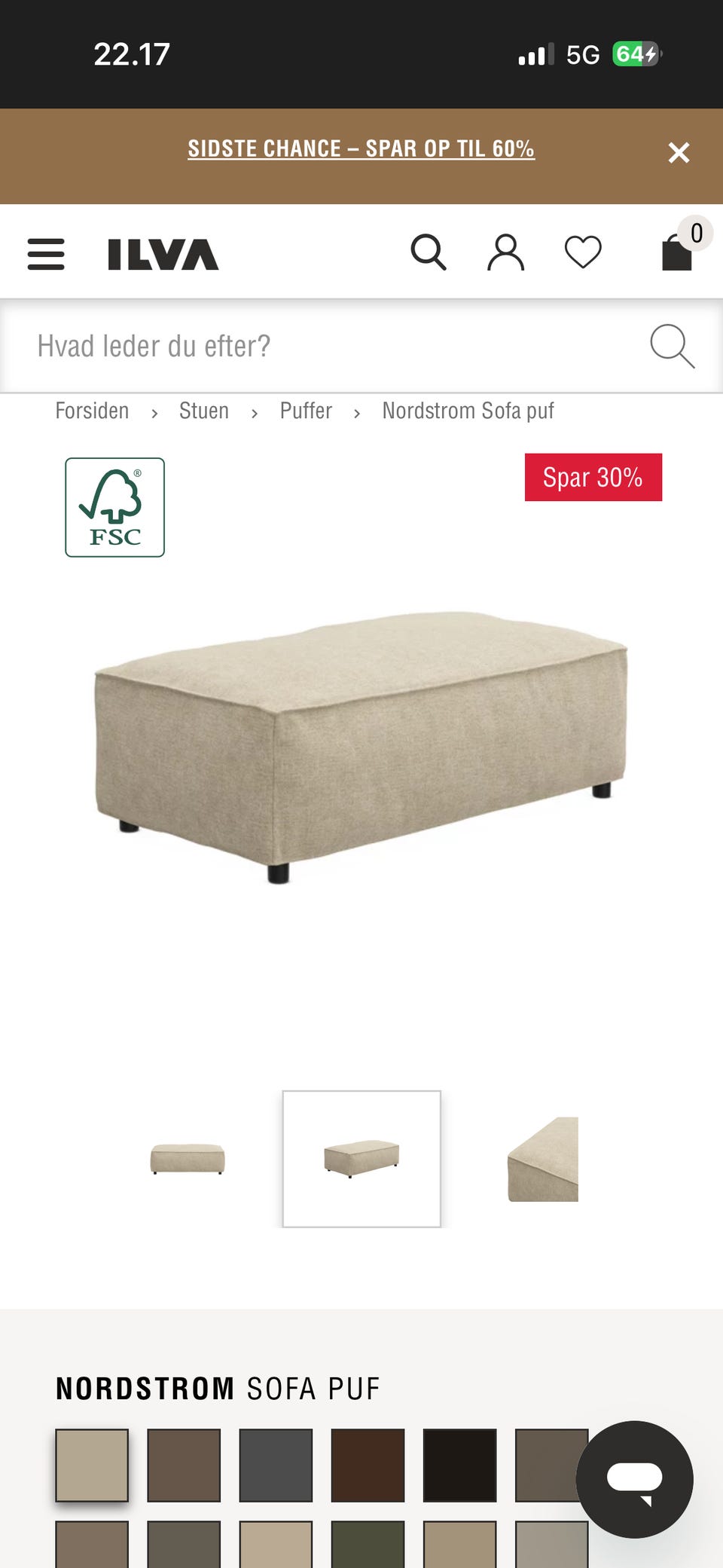Screen dimensions: 723x1568
Task: Go to the Stuen breadcrumb
Action: [204, 411]
